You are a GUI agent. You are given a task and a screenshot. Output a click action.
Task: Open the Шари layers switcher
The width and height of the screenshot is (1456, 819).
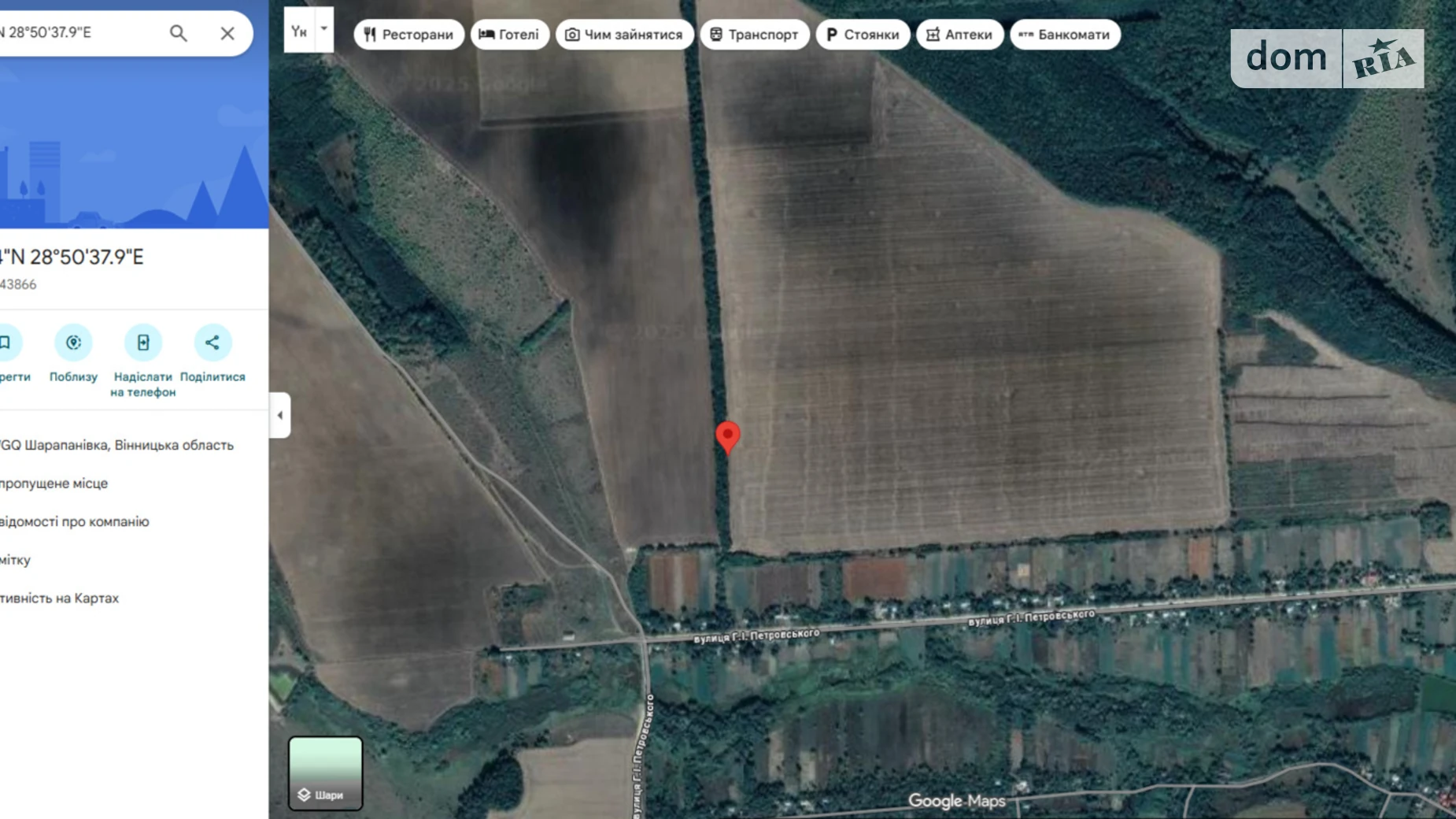(x=325, y=773)
